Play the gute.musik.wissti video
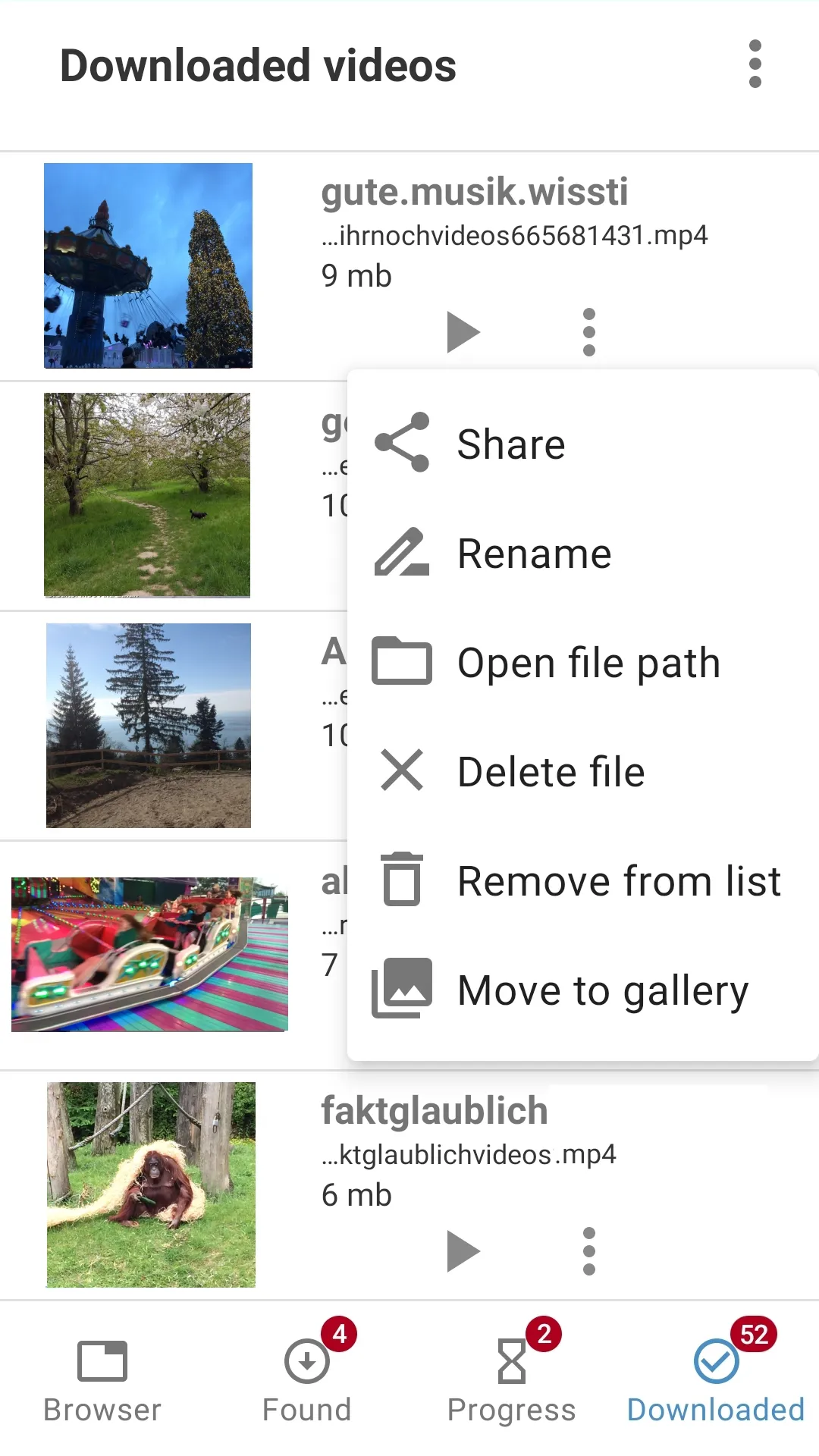The image size is (819, 1456). point(463,331)
